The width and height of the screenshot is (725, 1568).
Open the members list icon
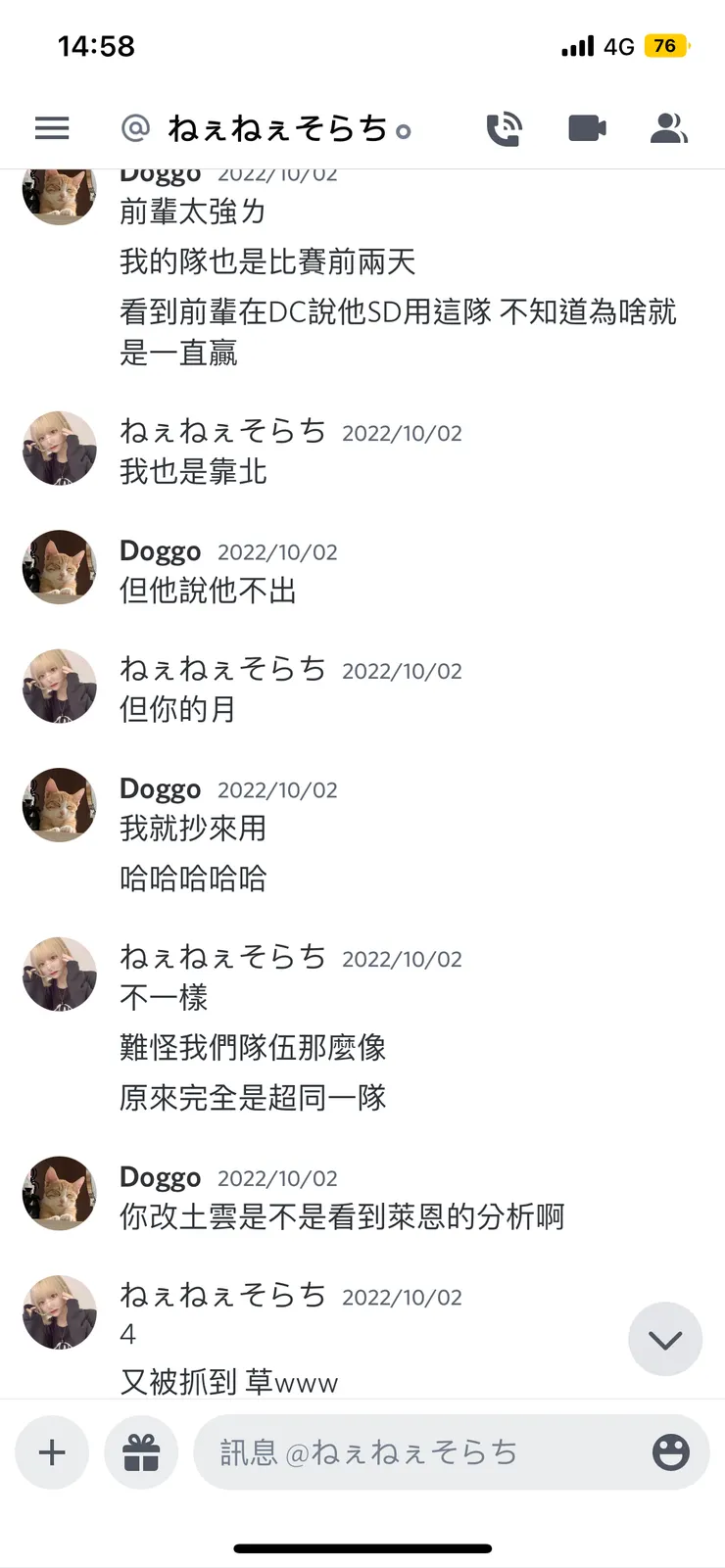pyautogui.click(x=668, y=128)
